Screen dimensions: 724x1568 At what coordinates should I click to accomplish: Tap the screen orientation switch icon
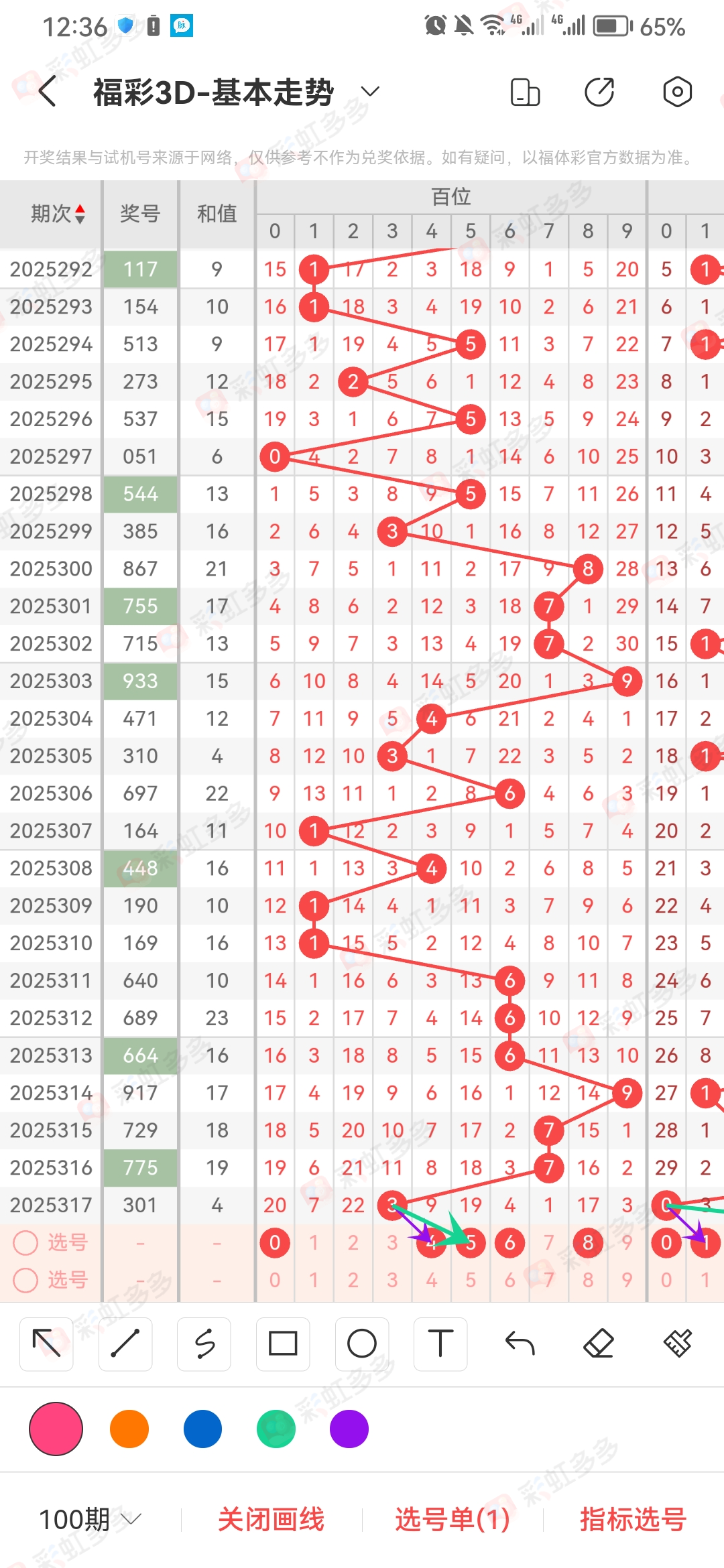[x=525, y=92]
